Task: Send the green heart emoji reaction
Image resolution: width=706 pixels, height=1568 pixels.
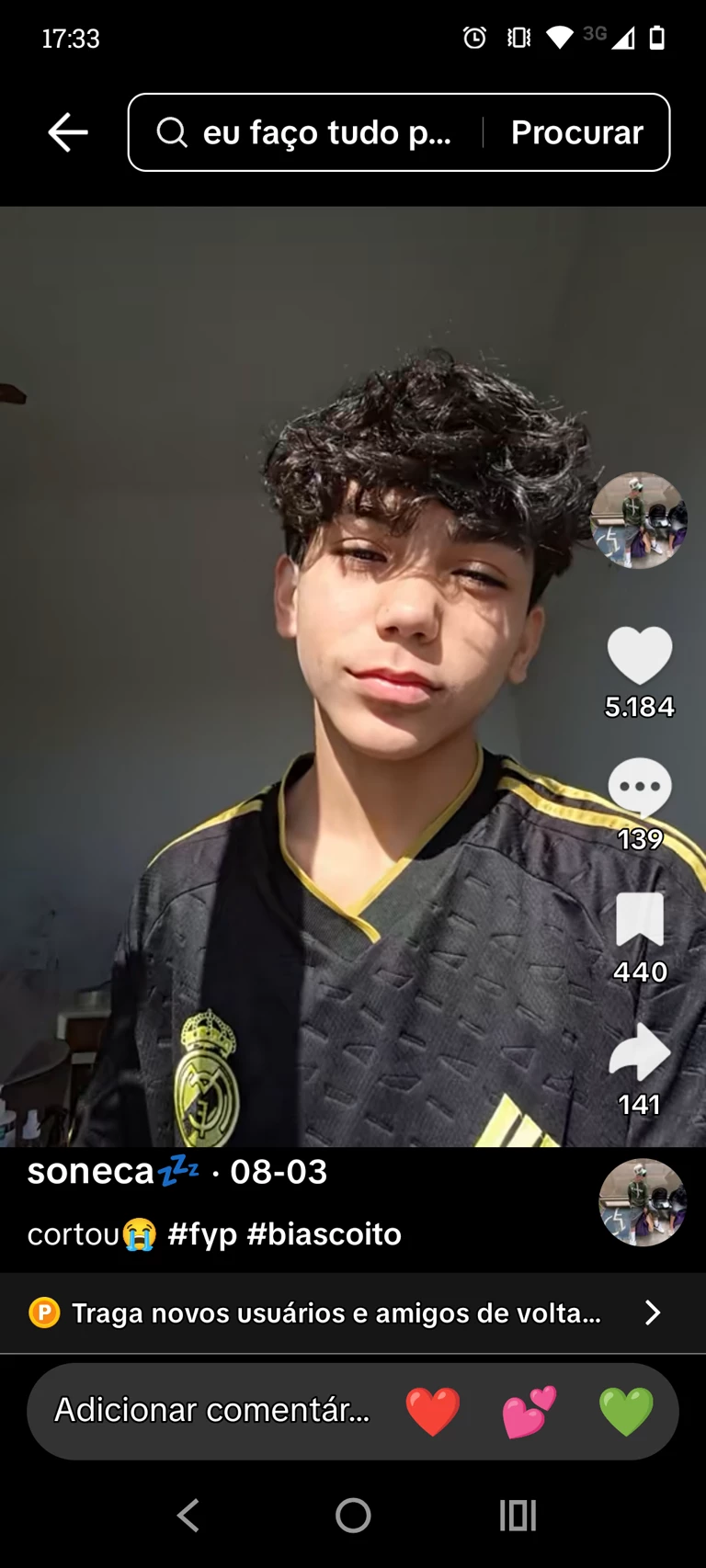Action: 626,1411
